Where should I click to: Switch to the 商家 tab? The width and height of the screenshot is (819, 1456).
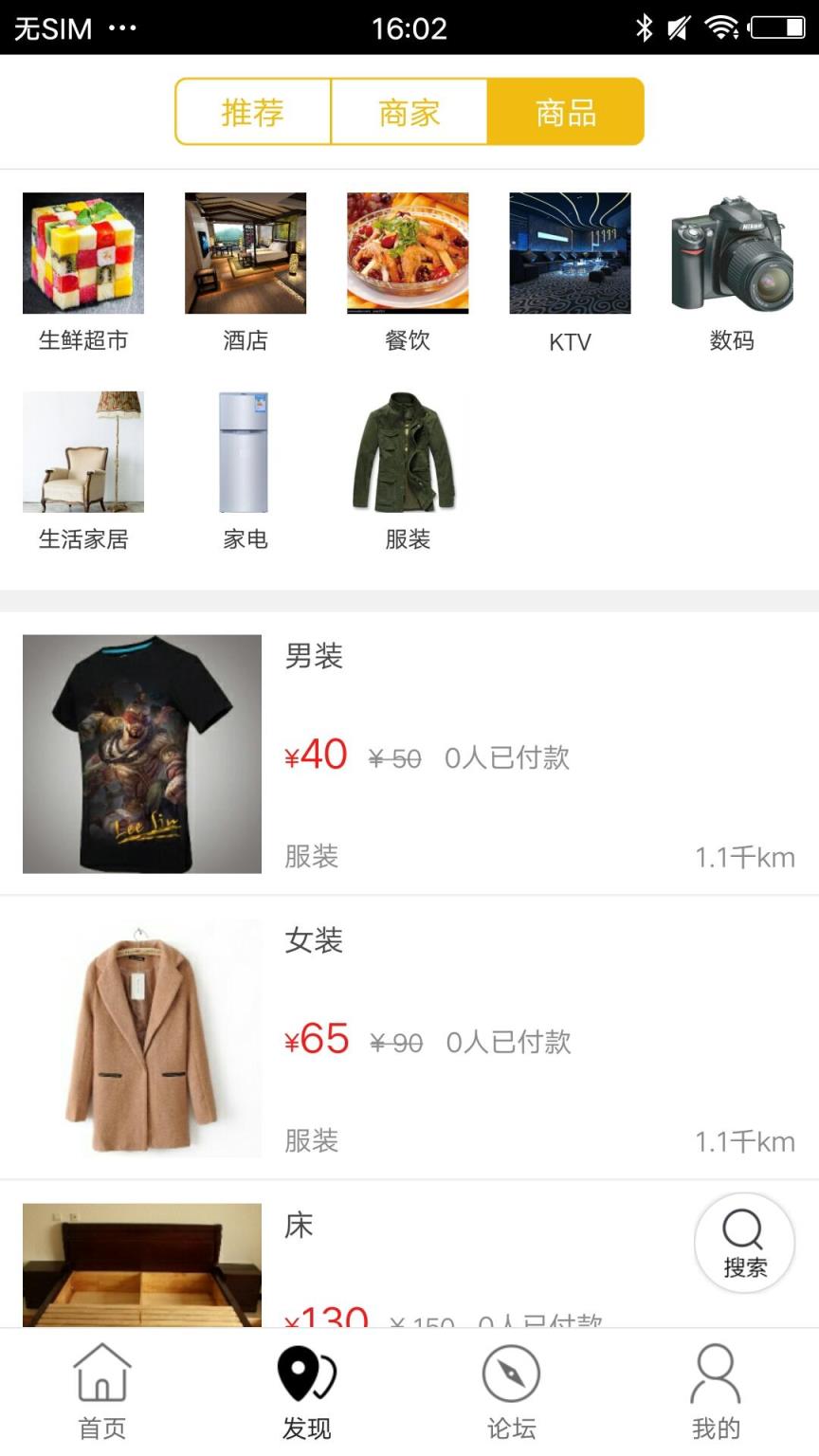click(x=409, y=112)
